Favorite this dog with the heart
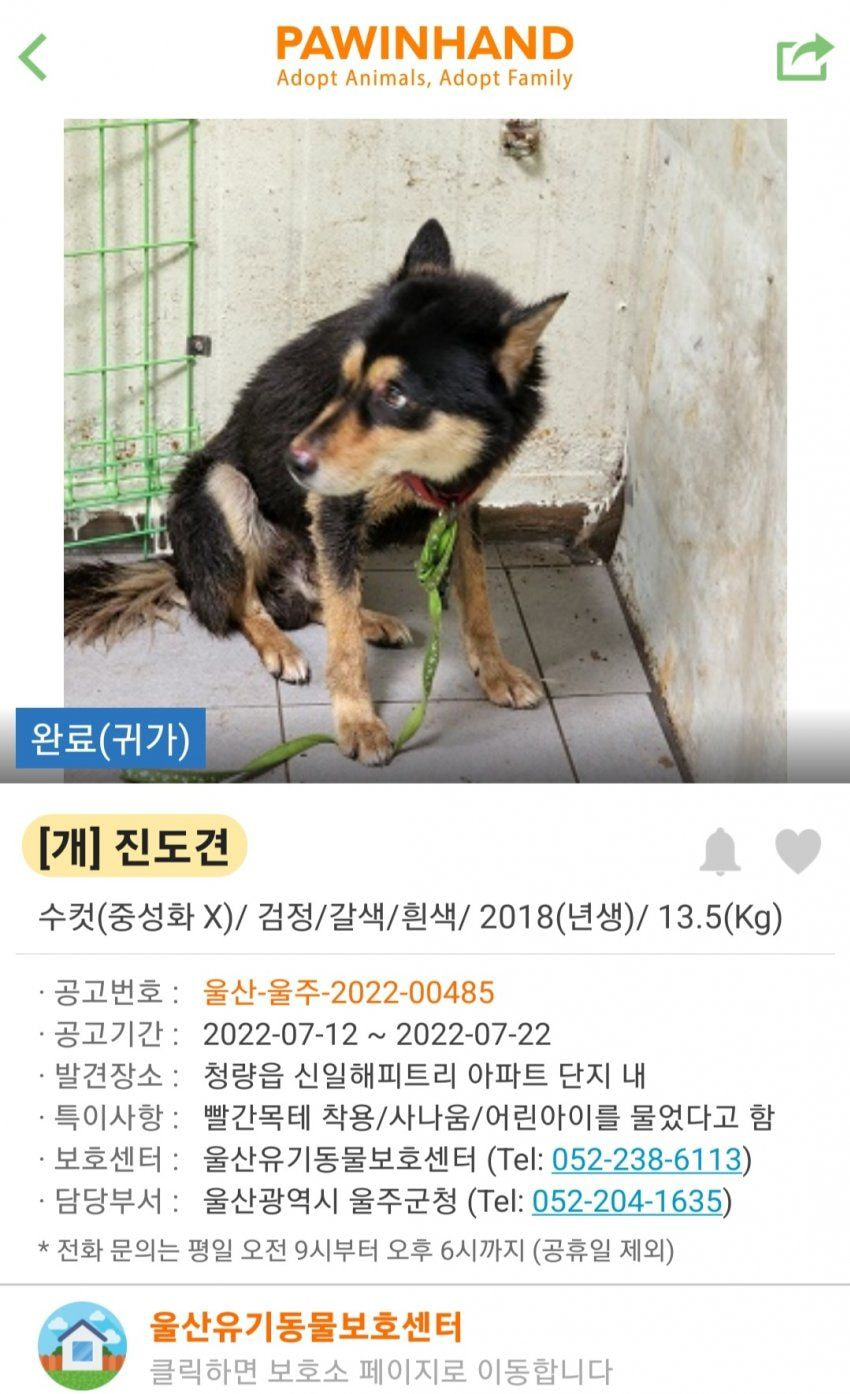 [x=798, y=851]
